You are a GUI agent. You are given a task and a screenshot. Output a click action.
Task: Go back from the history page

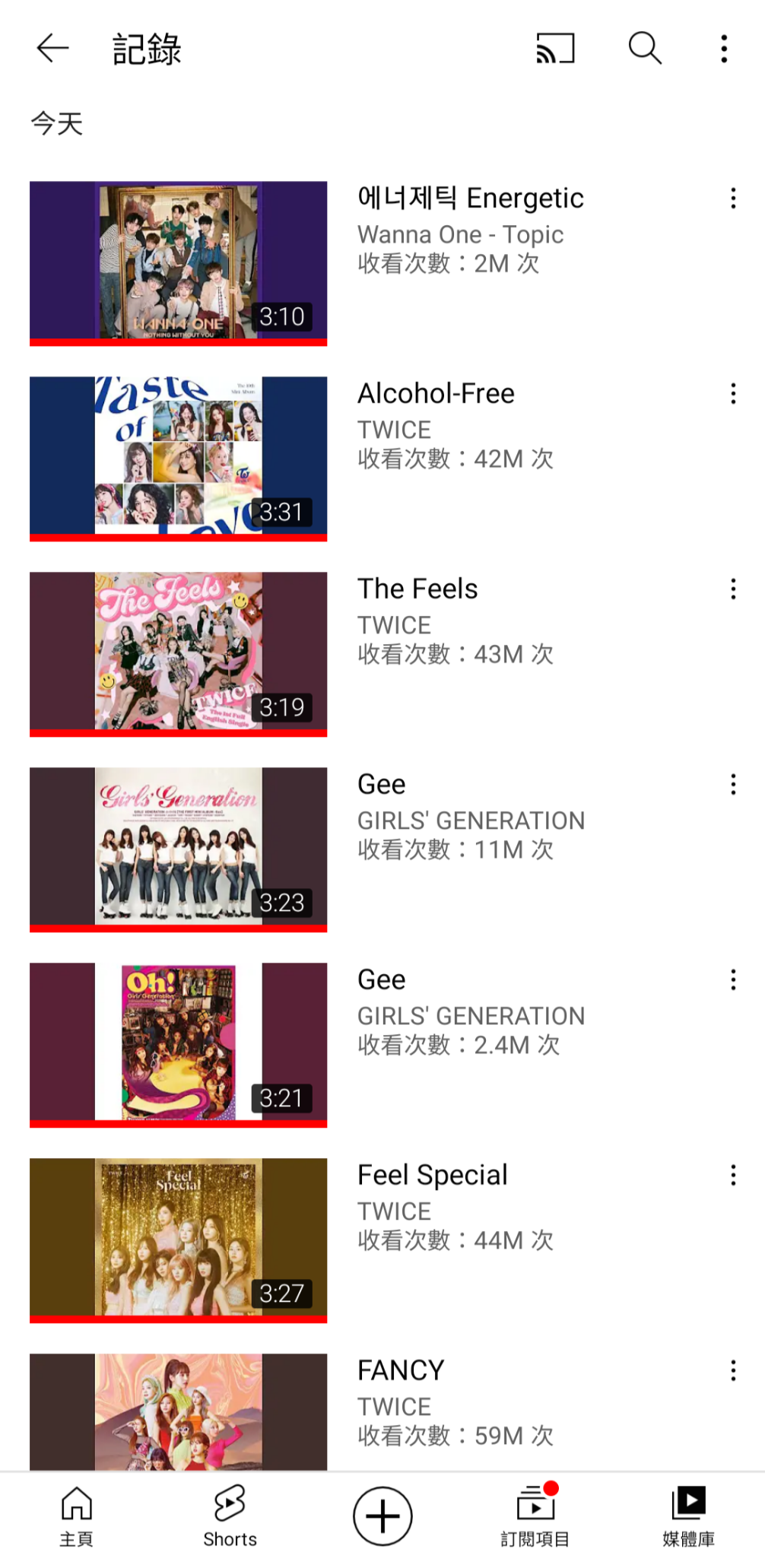tap(52, 49)
